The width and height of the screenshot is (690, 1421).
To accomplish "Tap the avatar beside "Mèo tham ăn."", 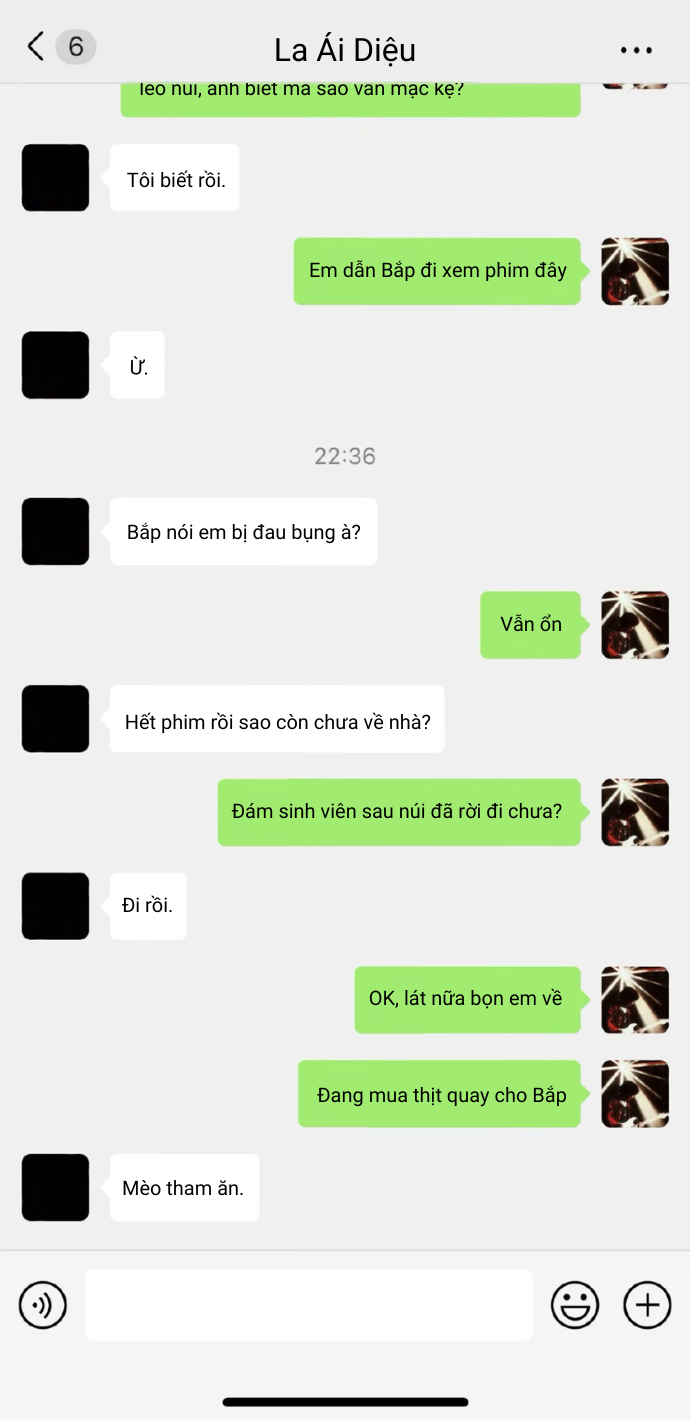I will [x=56, y=1188].
